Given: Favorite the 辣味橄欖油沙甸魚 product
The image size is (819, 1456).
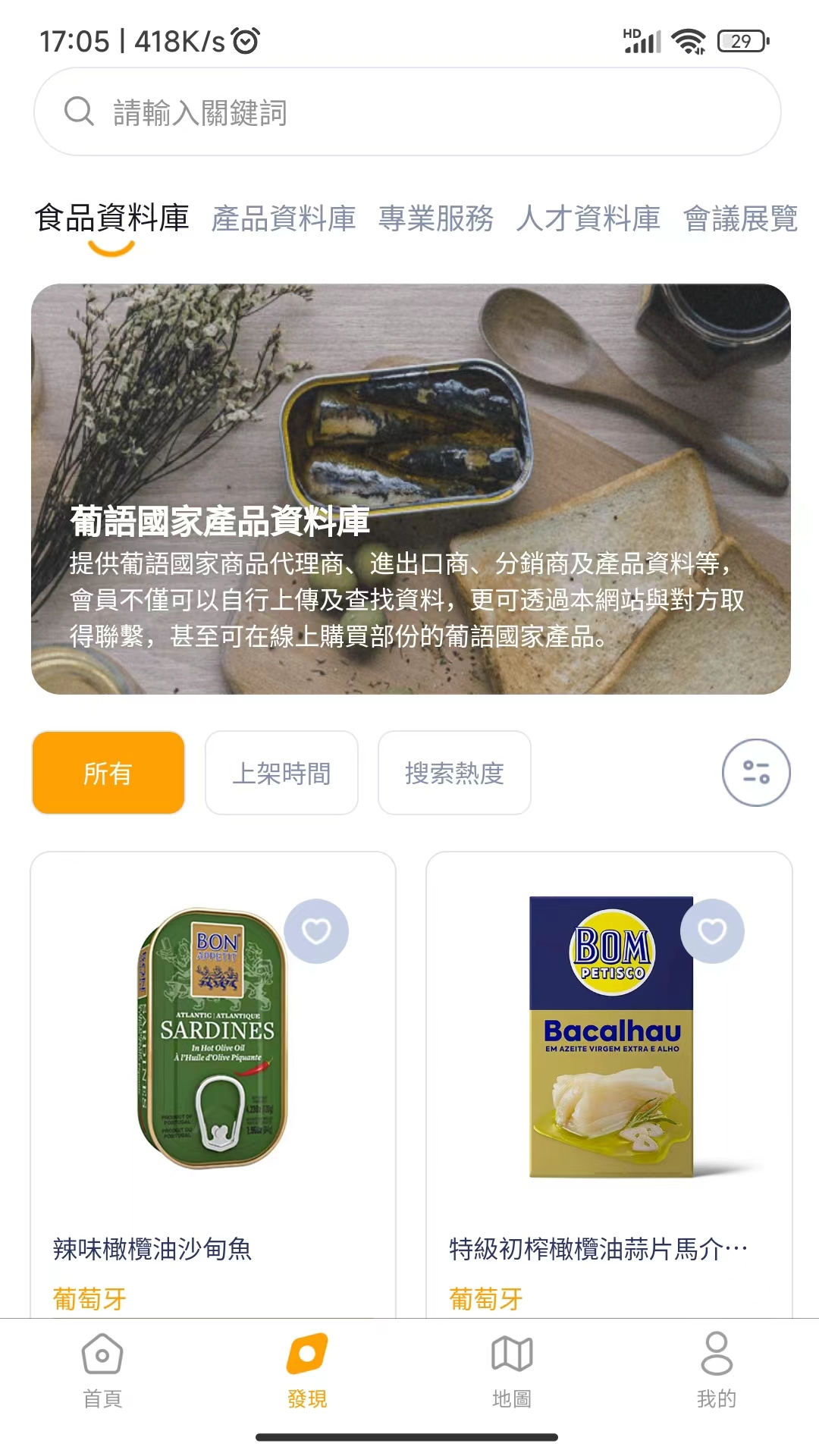Looking at the screenshot, I should pyautogui.click(x=316, y=931).
